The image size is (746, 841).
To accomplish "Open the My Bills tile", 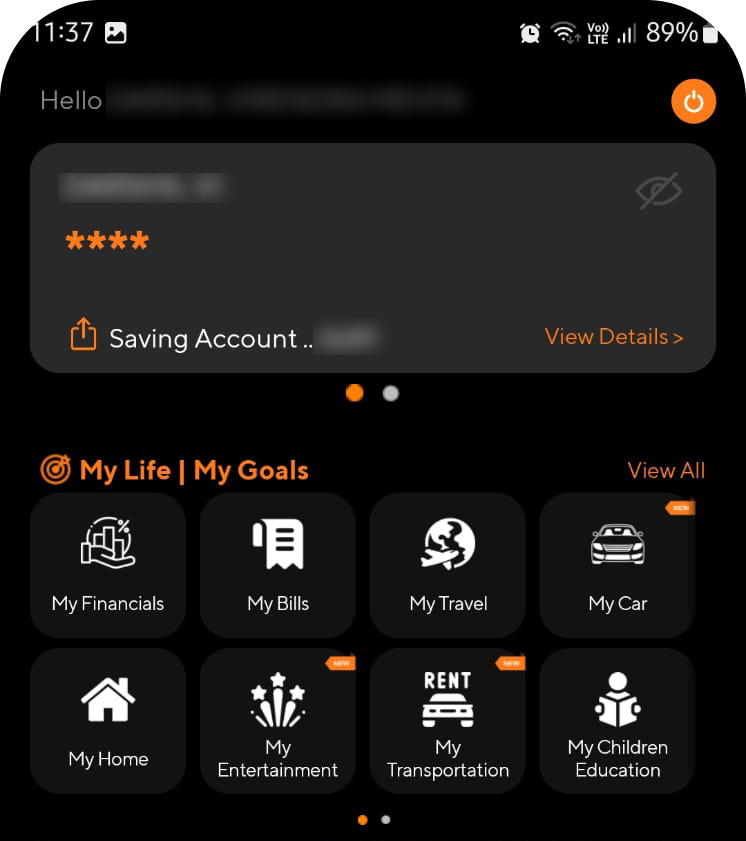I will (278, 565).
